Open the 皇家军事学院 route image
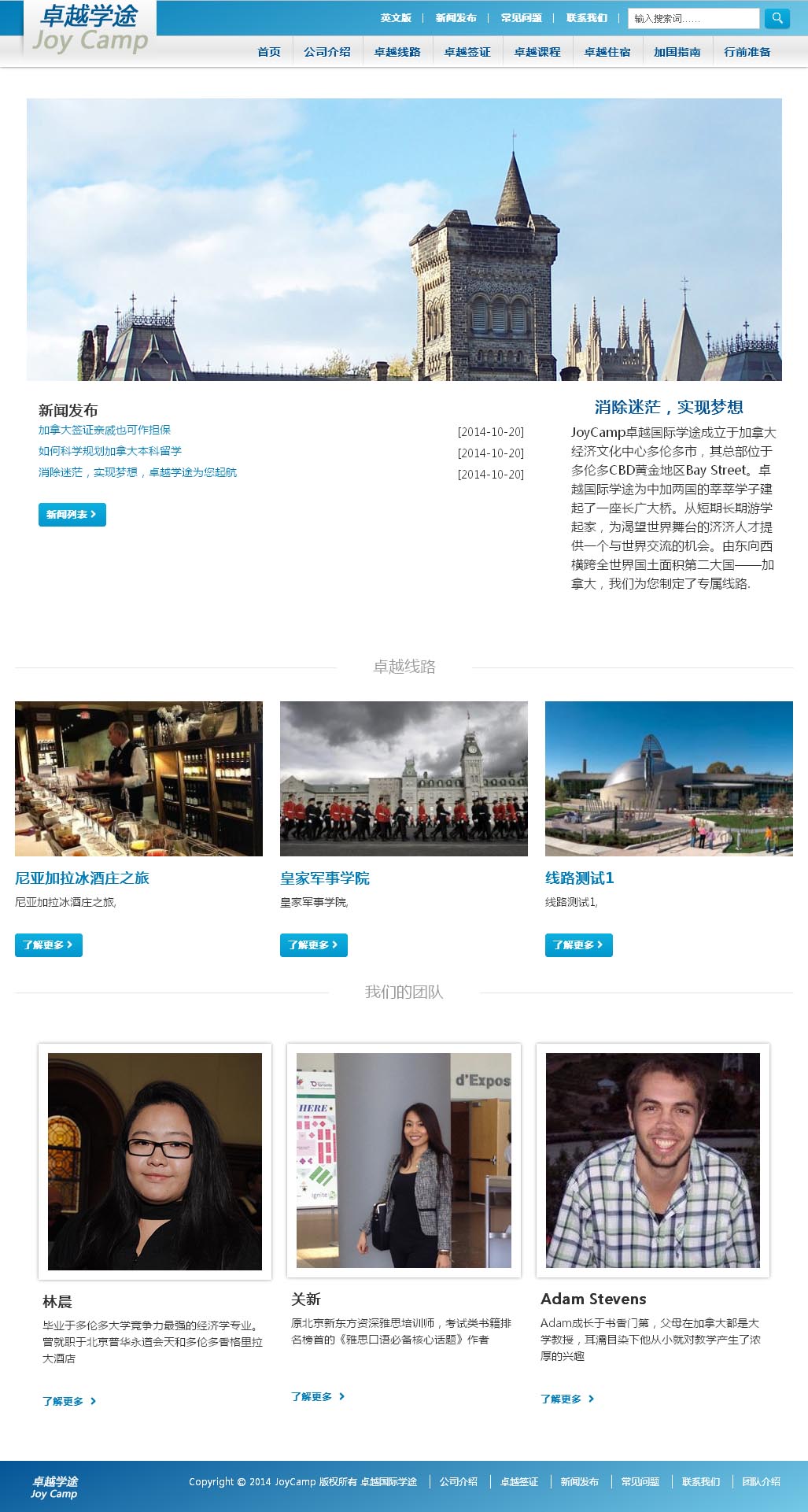 (404, 778)
